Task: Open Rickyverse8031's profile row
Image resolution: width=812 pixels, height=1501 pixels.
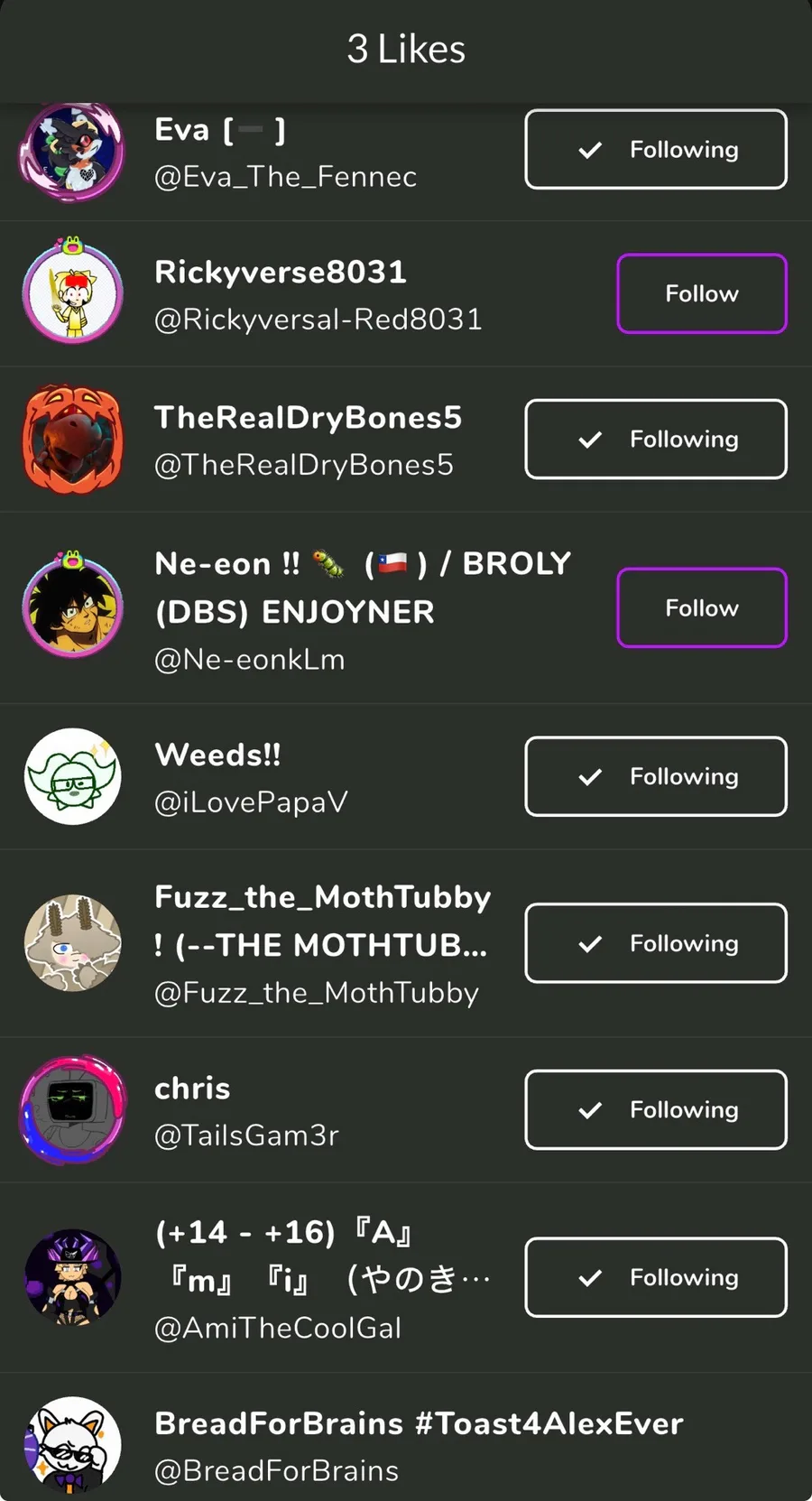Action: [318, 294]
